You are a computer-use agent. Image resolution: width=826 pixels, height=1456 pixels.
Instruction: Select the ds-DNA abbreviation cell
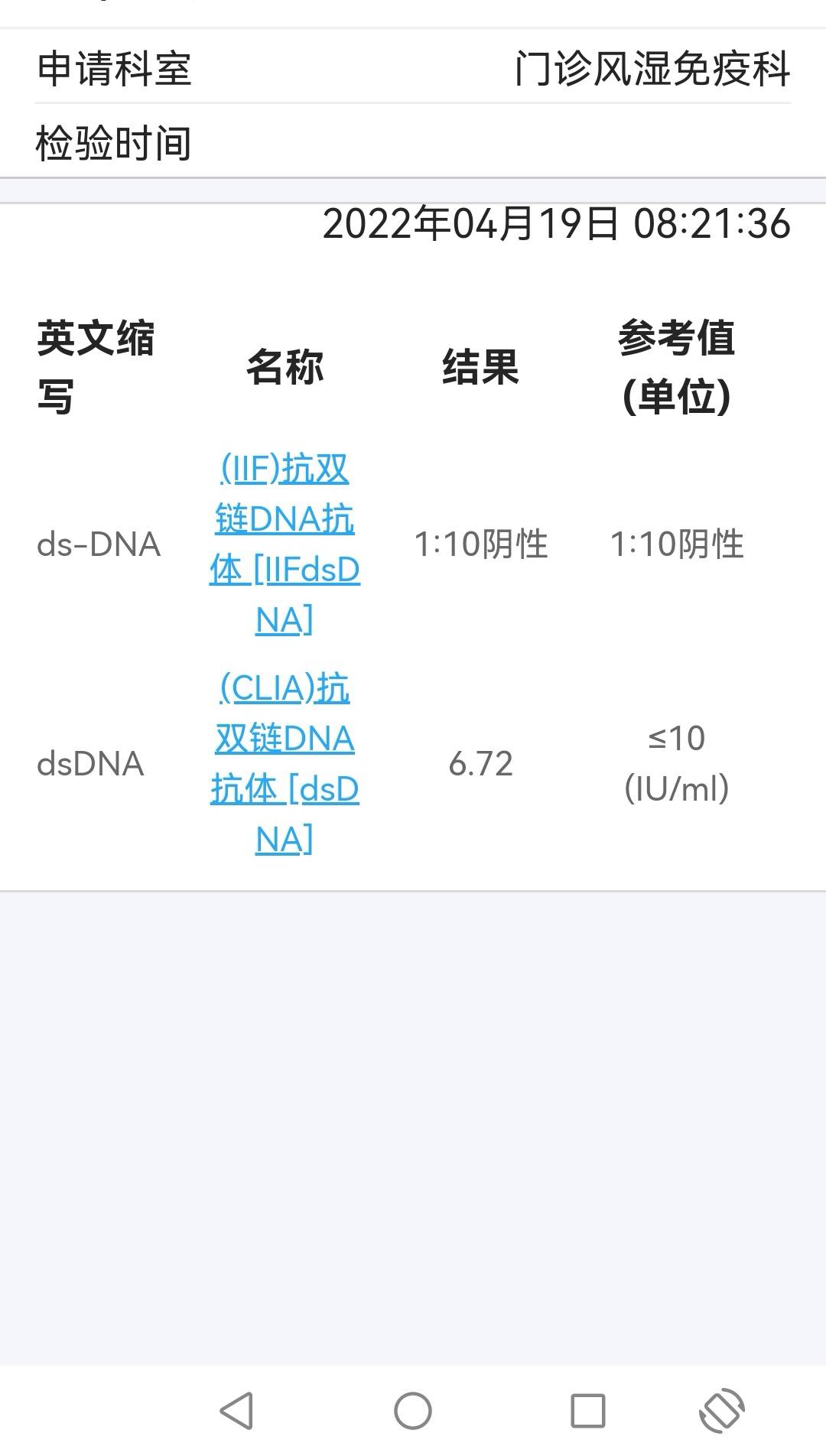tap(99, 544)
